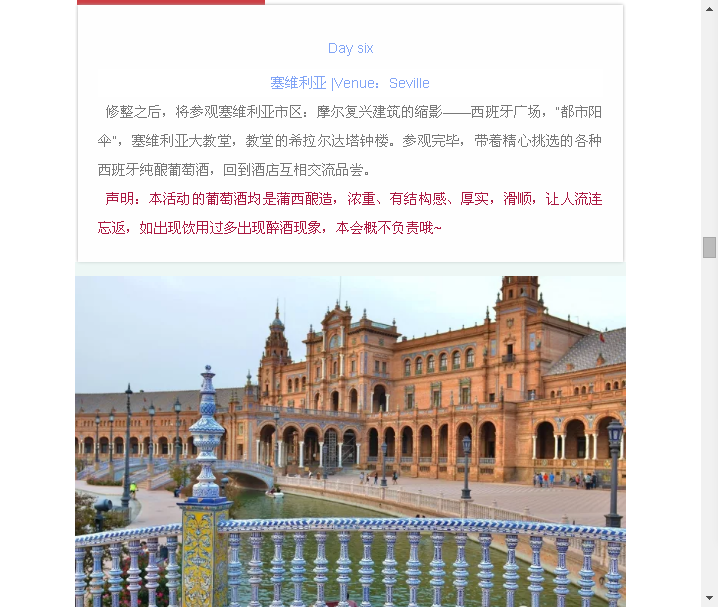Click the vertical scrollbar thumb
718x607 pixels.
pos(709,247)
